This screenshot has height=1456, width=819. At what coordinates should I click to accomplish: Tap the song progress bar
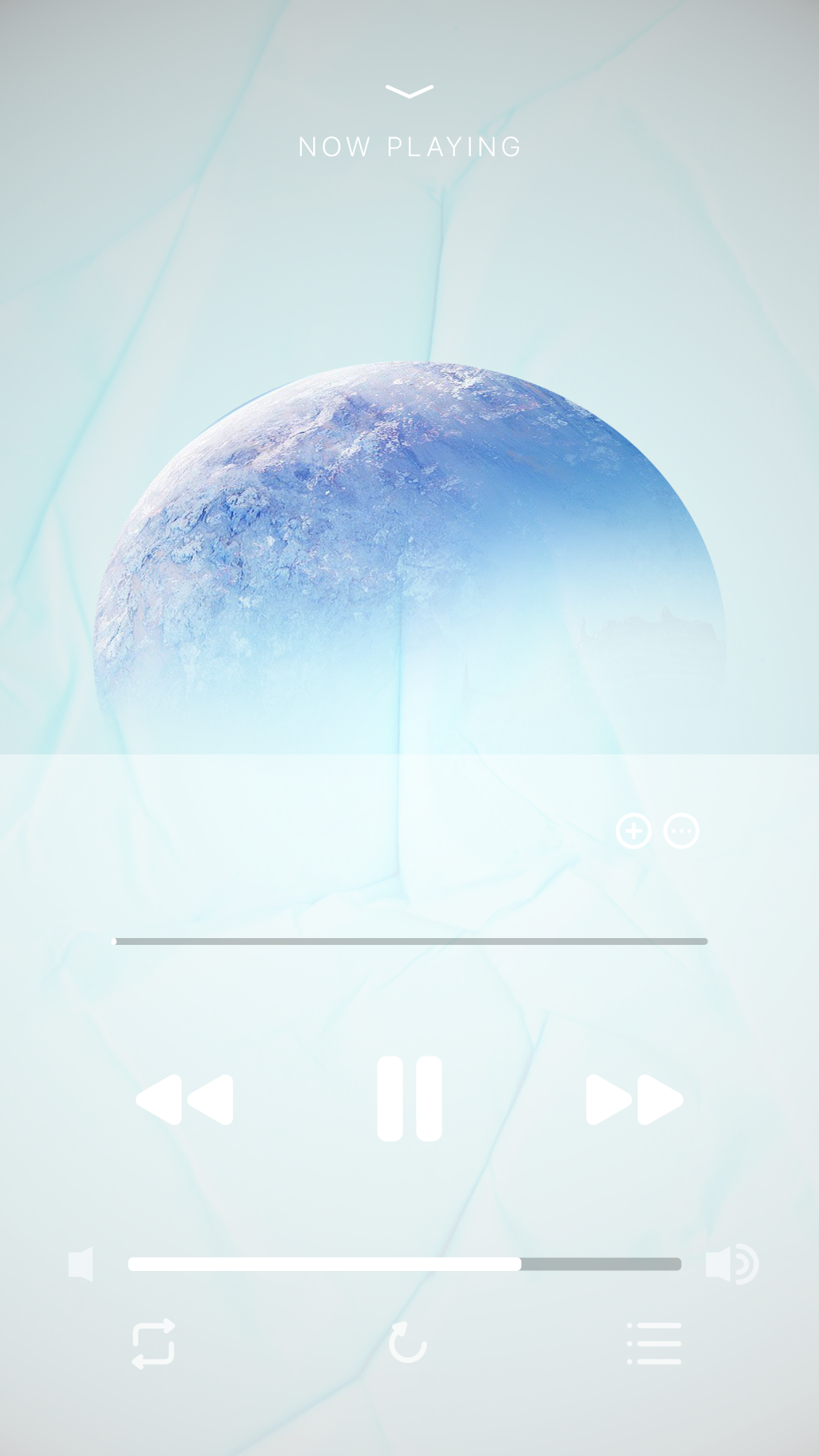(x=409, y=941)
